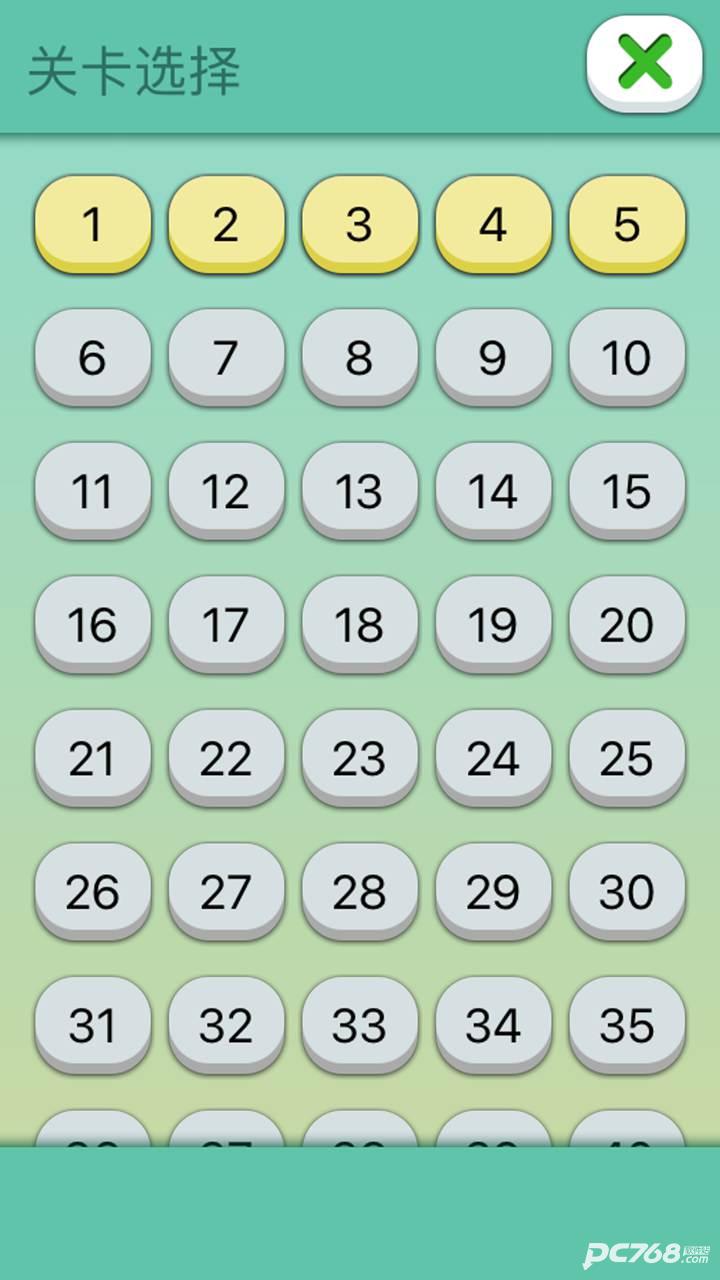Screen dimensions: 720x1280
Task: Tap level 5 button
Action: point(627,223)
